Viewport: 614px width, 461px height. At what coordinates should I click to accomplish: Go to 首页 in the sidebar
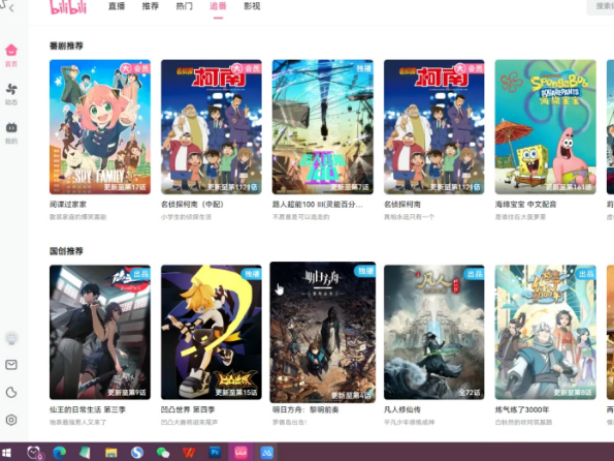tap(11, 54)
